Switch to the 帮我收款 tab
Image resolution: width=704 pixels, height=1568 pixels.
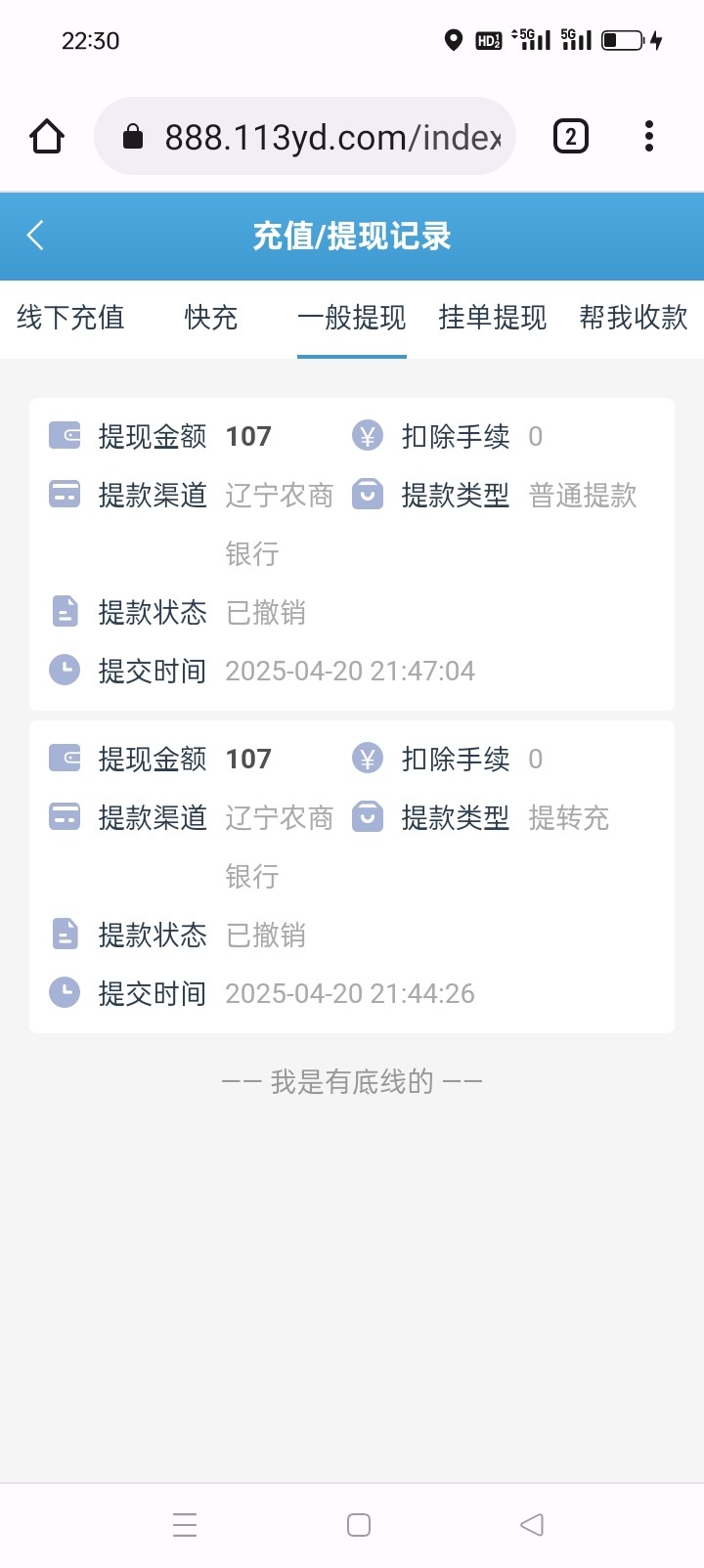tap(633, 318)
